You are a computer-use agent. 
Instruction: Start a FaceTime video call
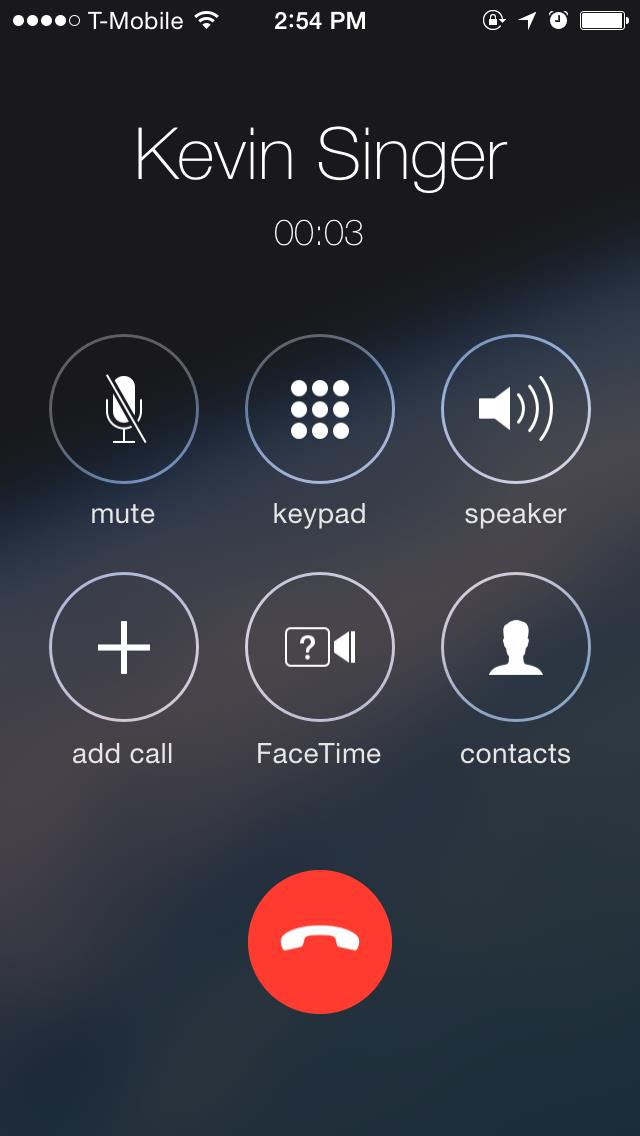(x=320, y=647)
